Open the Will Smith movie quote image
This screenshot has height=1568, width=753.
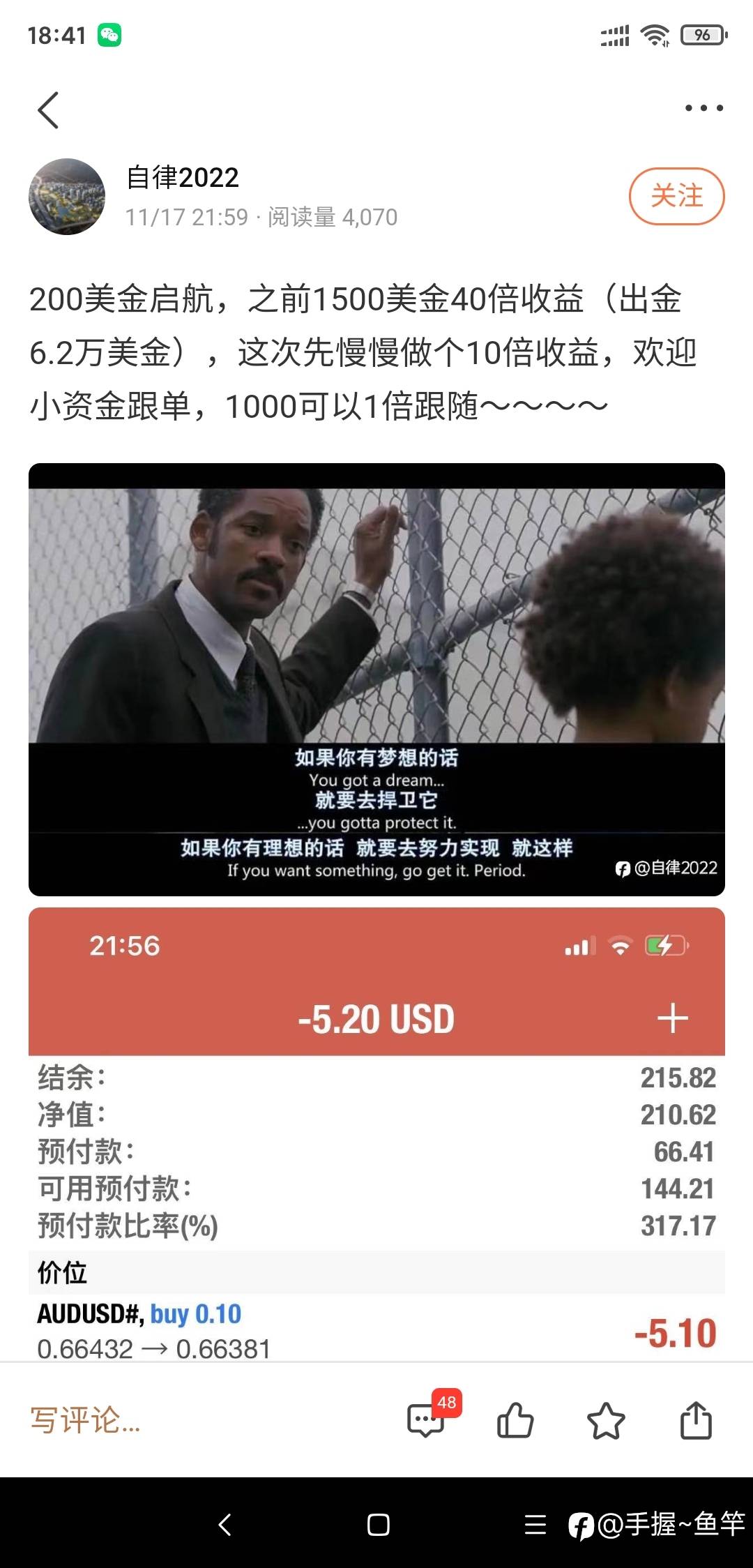[x=376, y=679]
